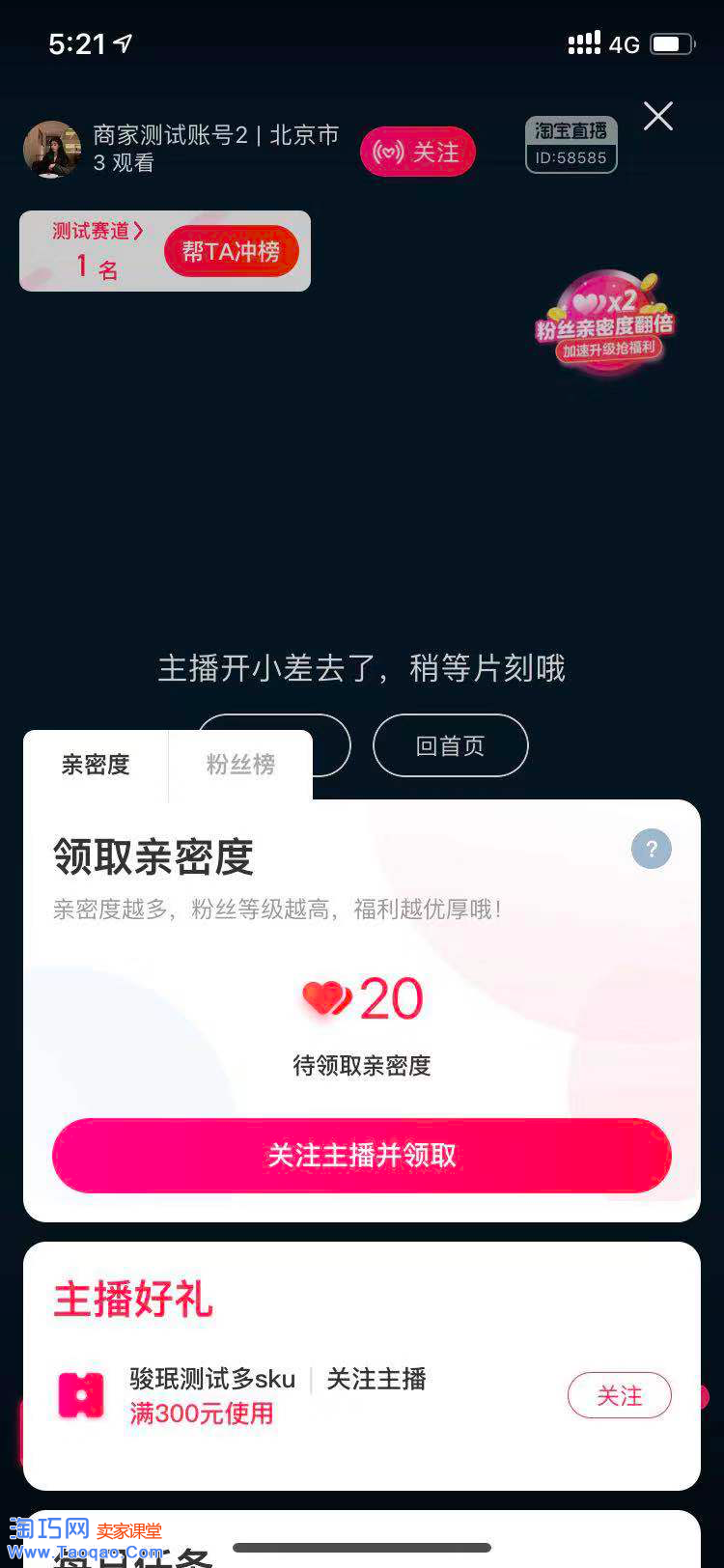Open the 粉丝亲密度翻倍 promotion badge
The height and width of the screenshot is (1568, 724).
tap(607, 322)
